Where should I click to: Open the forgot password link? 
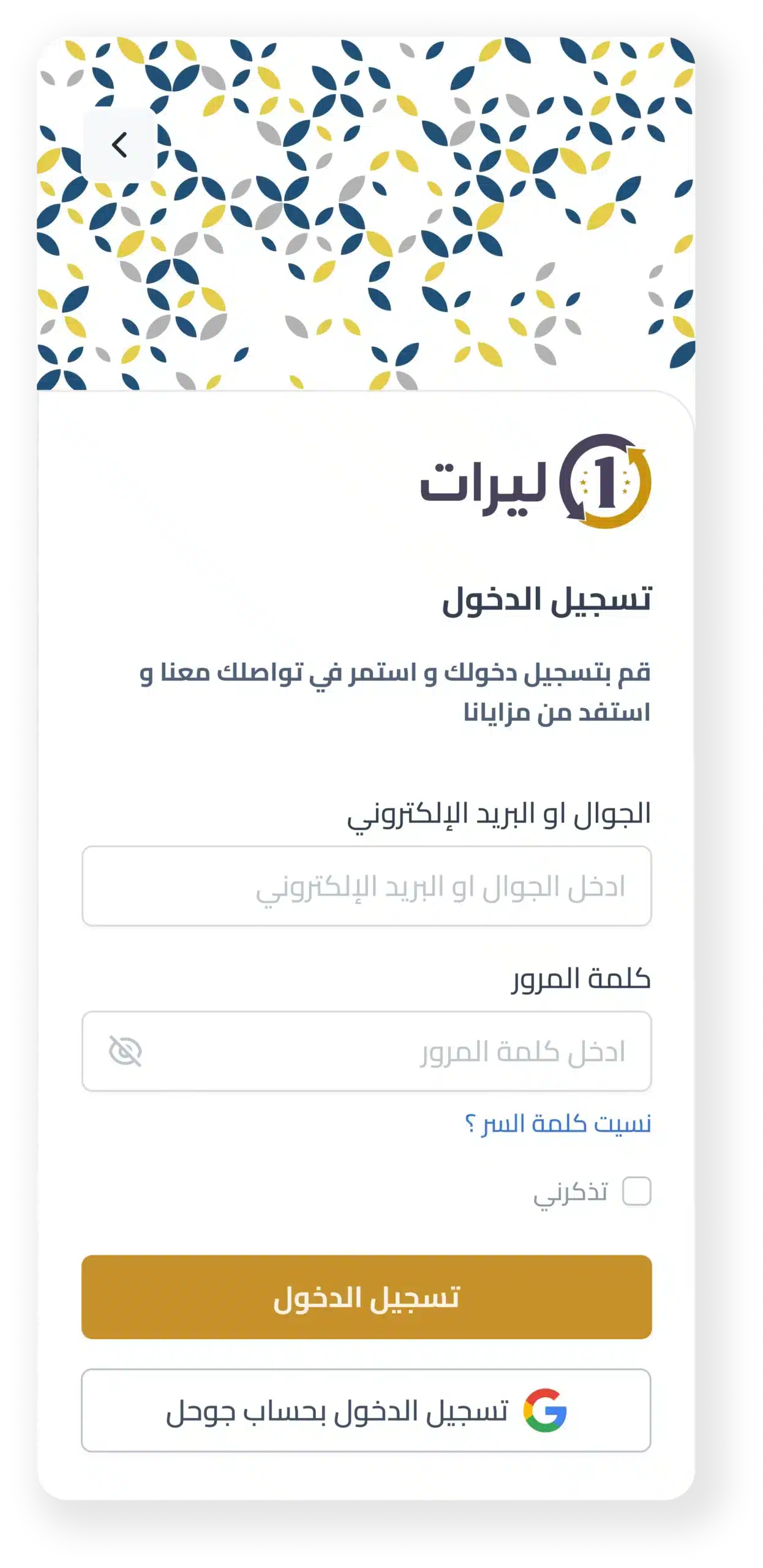click(x=557, y=1123)
